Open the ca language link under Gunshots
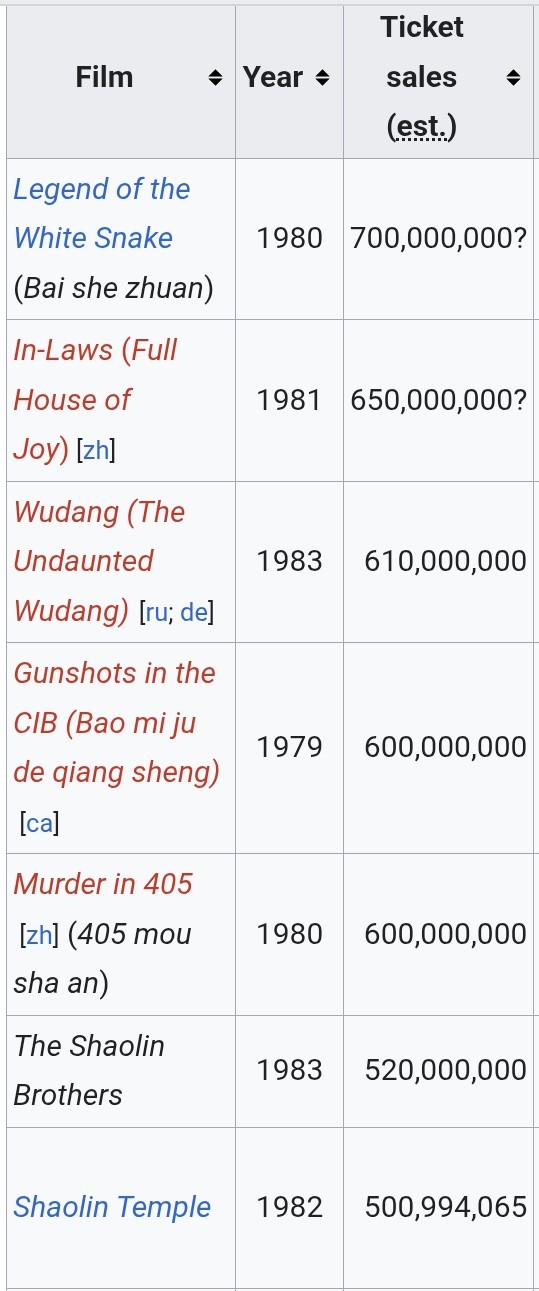 [39, 824]
